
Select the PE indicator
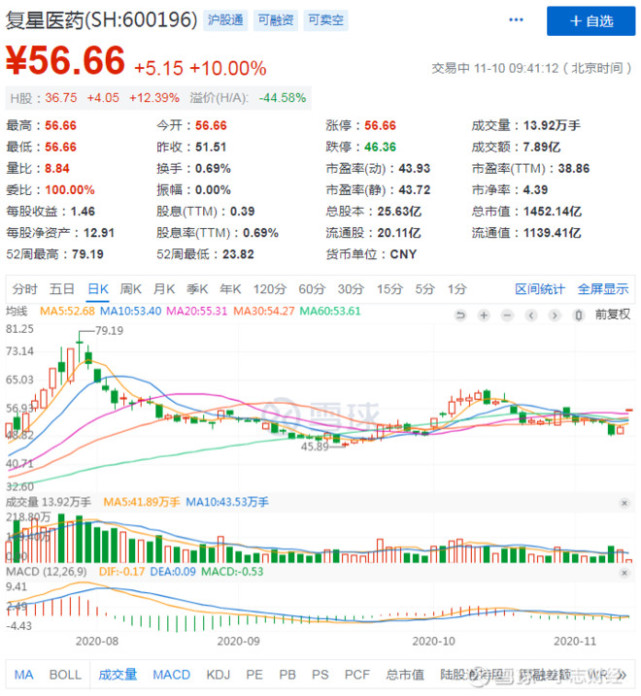254,675
